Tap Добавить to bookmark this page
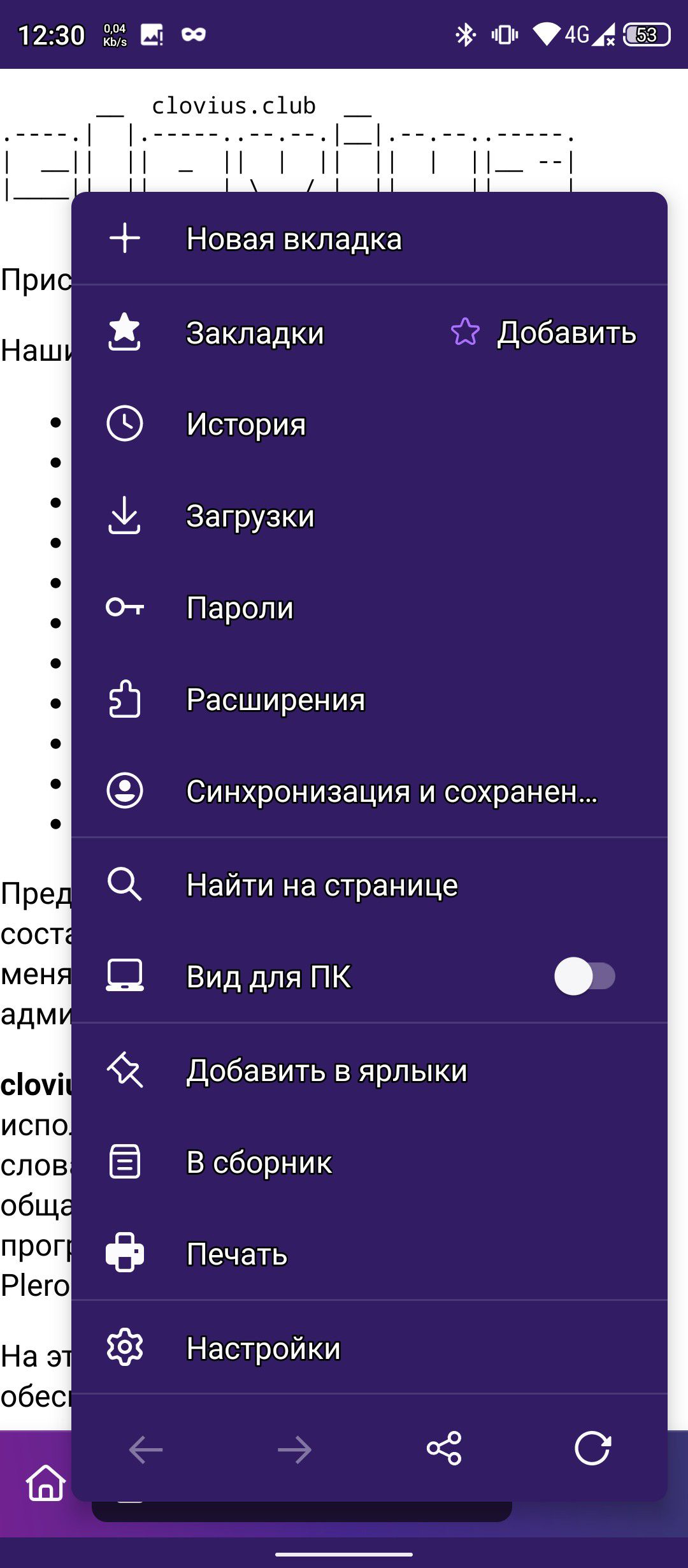The width and height of the screenshot is (688, 1568). click(543, 333)
